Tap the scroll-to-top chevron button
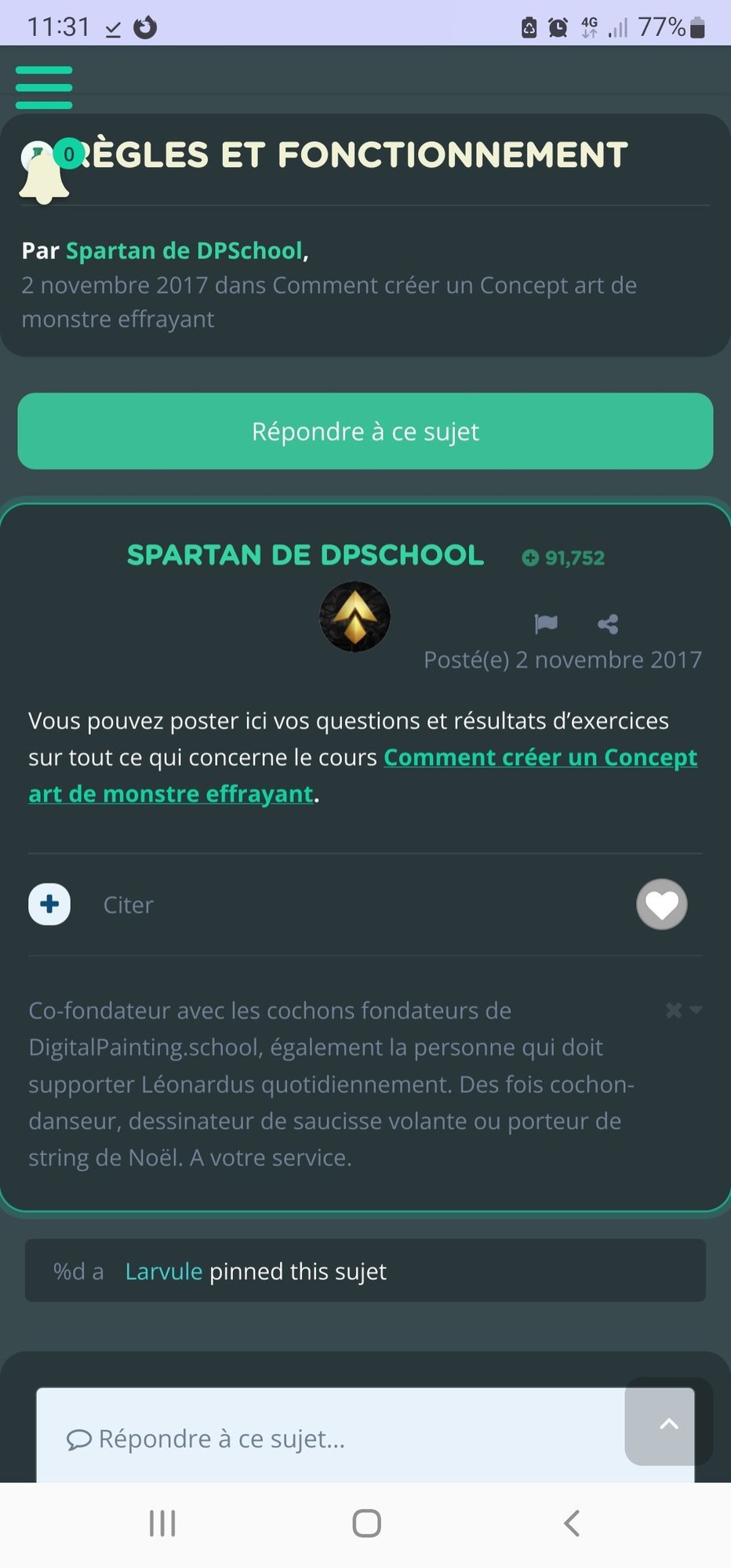 click(x=668, y=1425)
